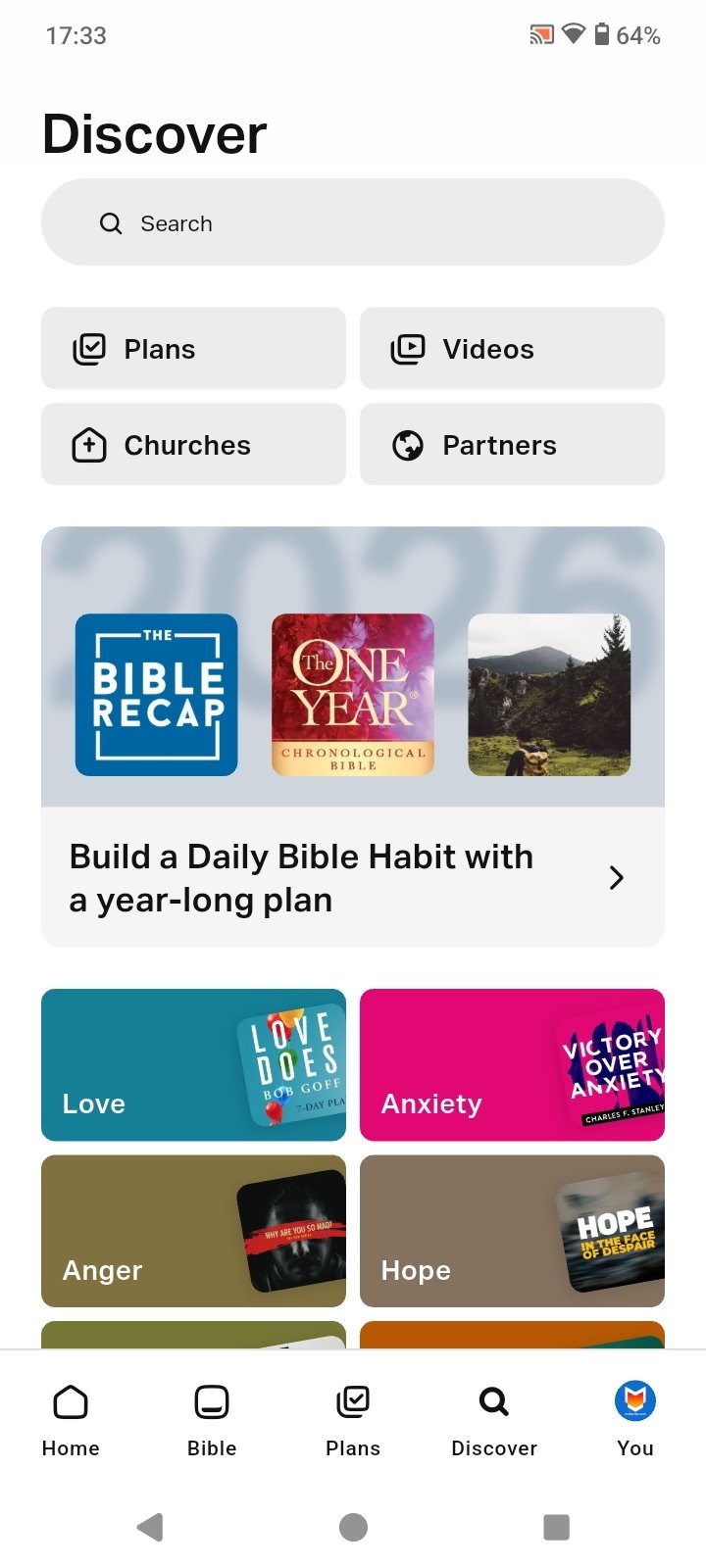Open the Build a Daily Bible Habit banner
The height and width of the screenshot is (1568, 706).
click(353, 878)
